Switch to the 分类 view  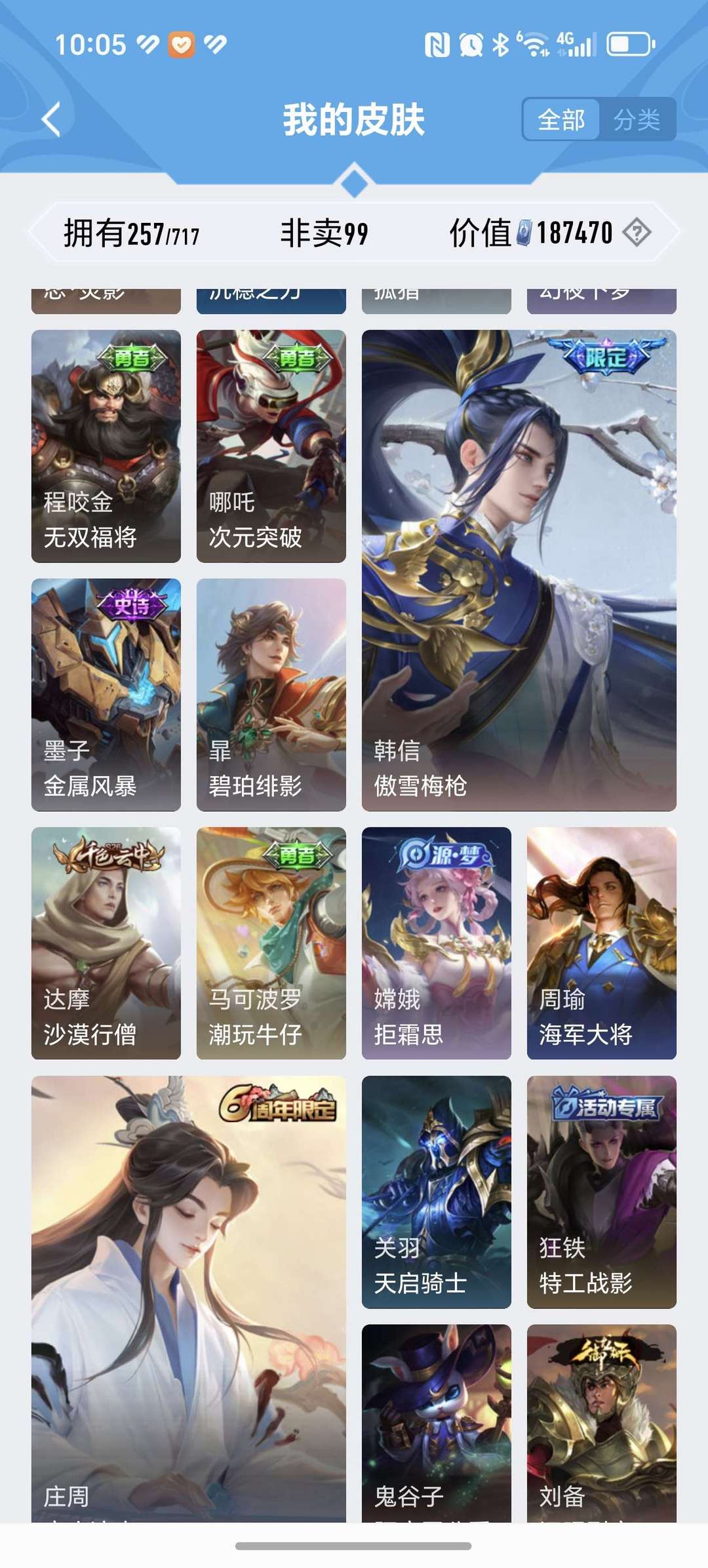(x=637, y=119)
